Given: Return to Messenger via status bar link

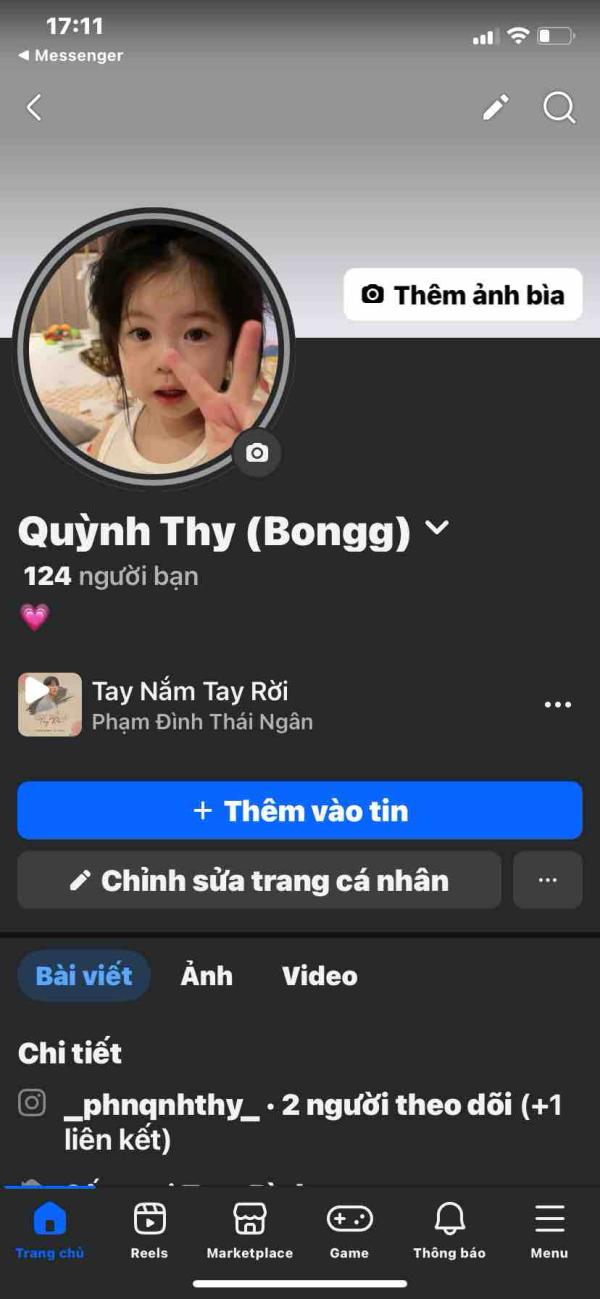Looking at the screenshot, I should [70, 56].
